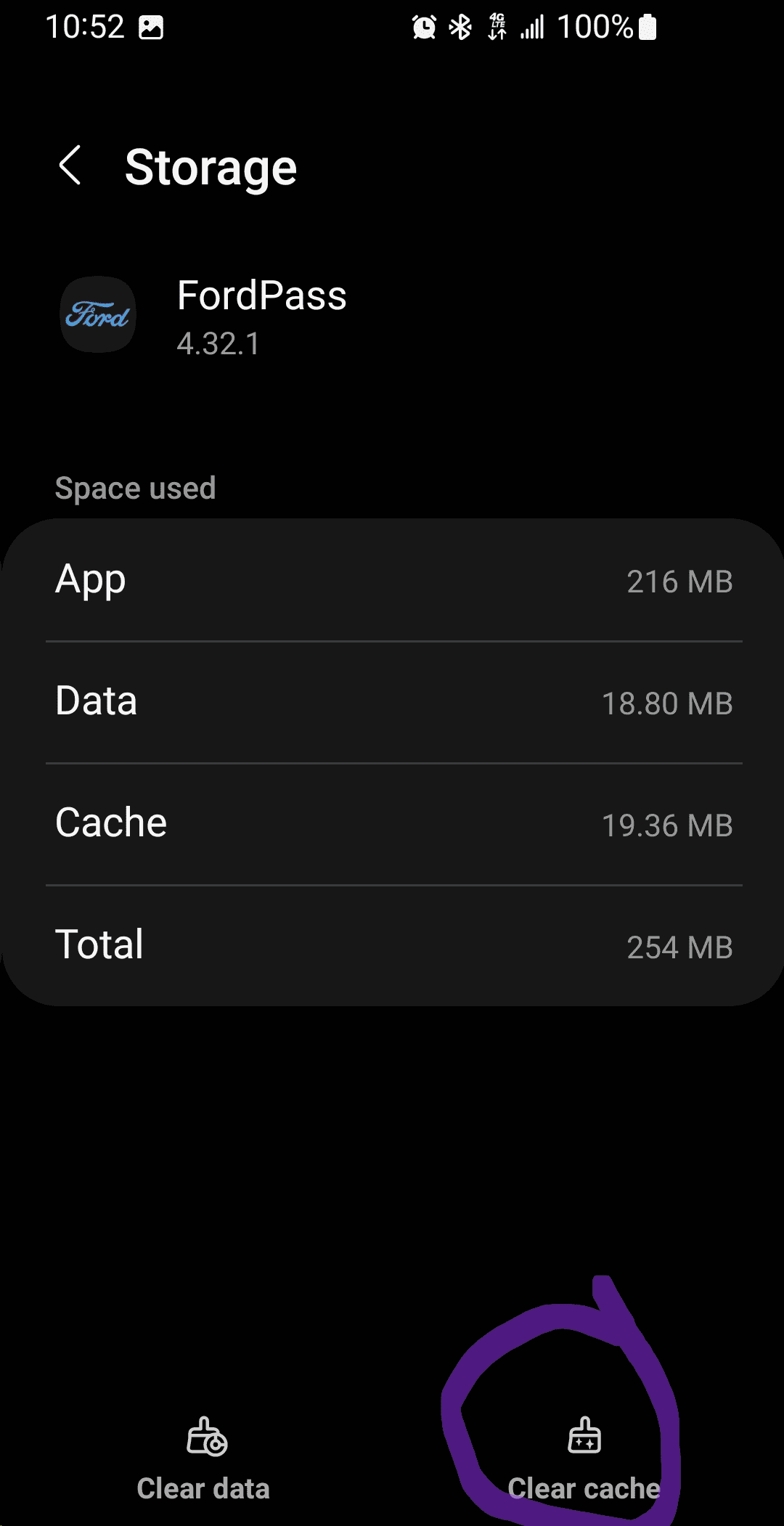Go back from the Storage screen
This screenshot has width=784, height=1526.
[70, 166]
